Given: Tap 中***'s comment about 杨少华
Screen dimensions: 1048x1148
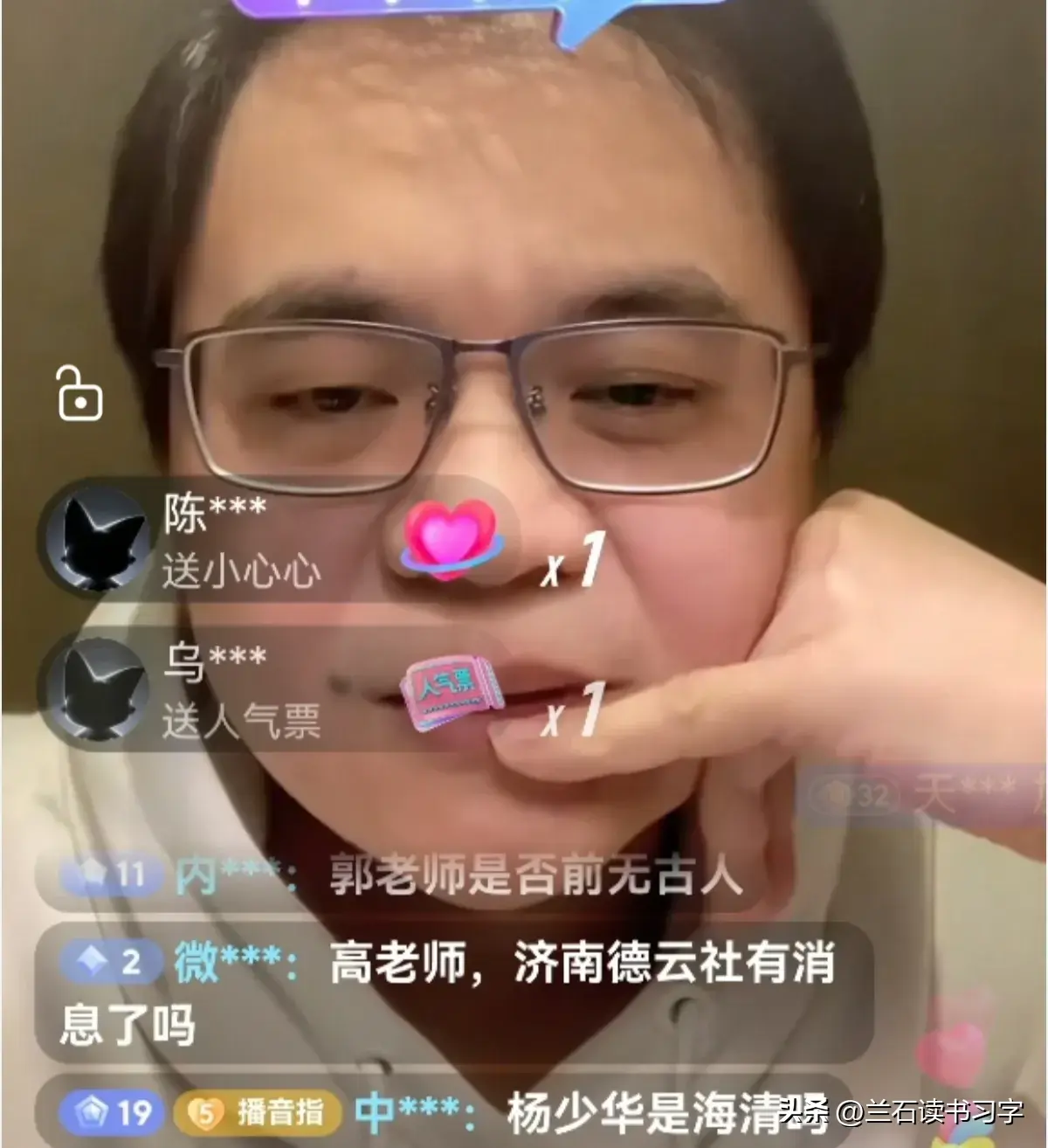Looking at the screenshot, I should click(x=524, y=1113).
